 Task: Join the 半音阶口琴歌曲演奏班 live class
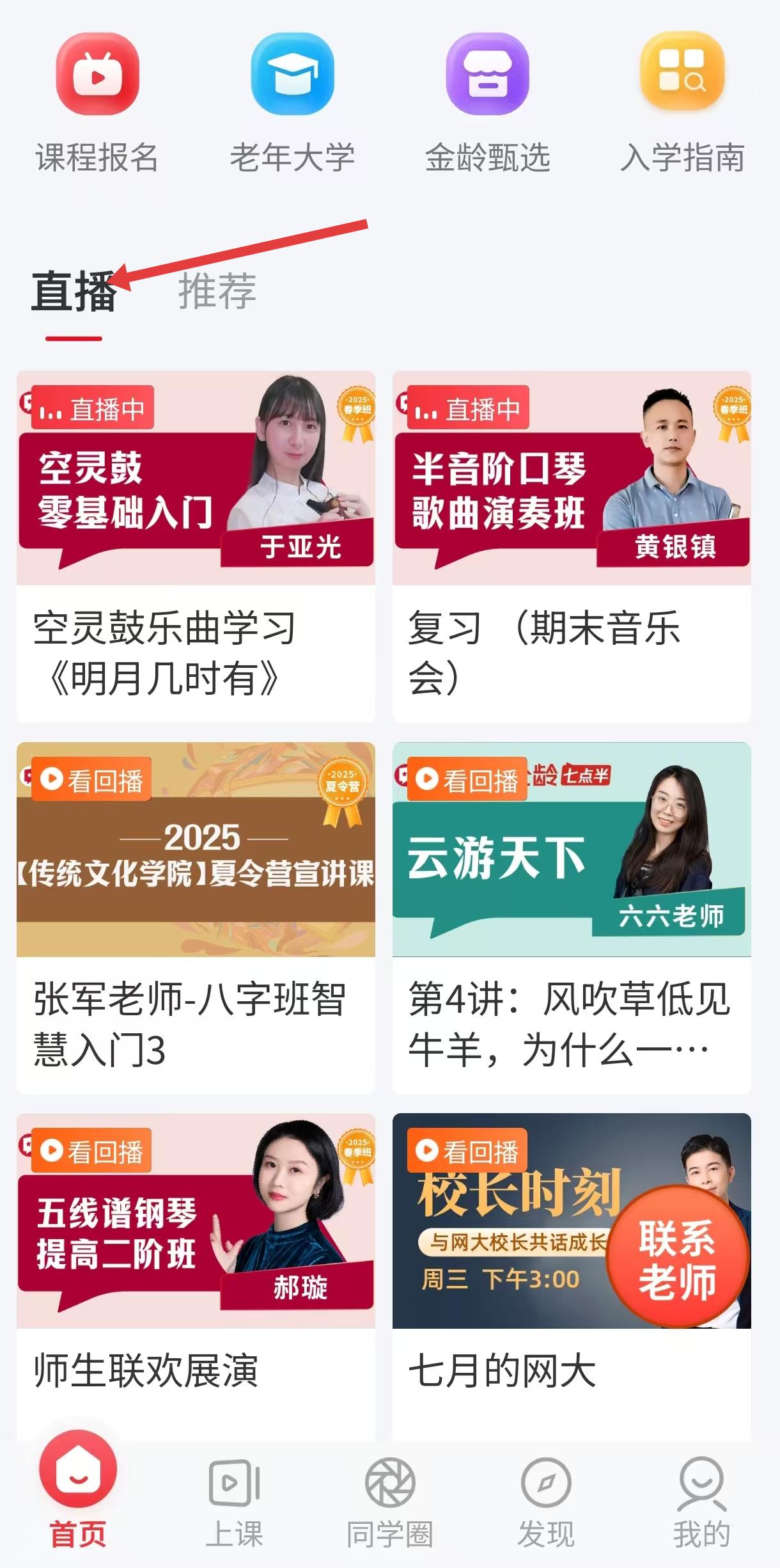click(572, 546)
